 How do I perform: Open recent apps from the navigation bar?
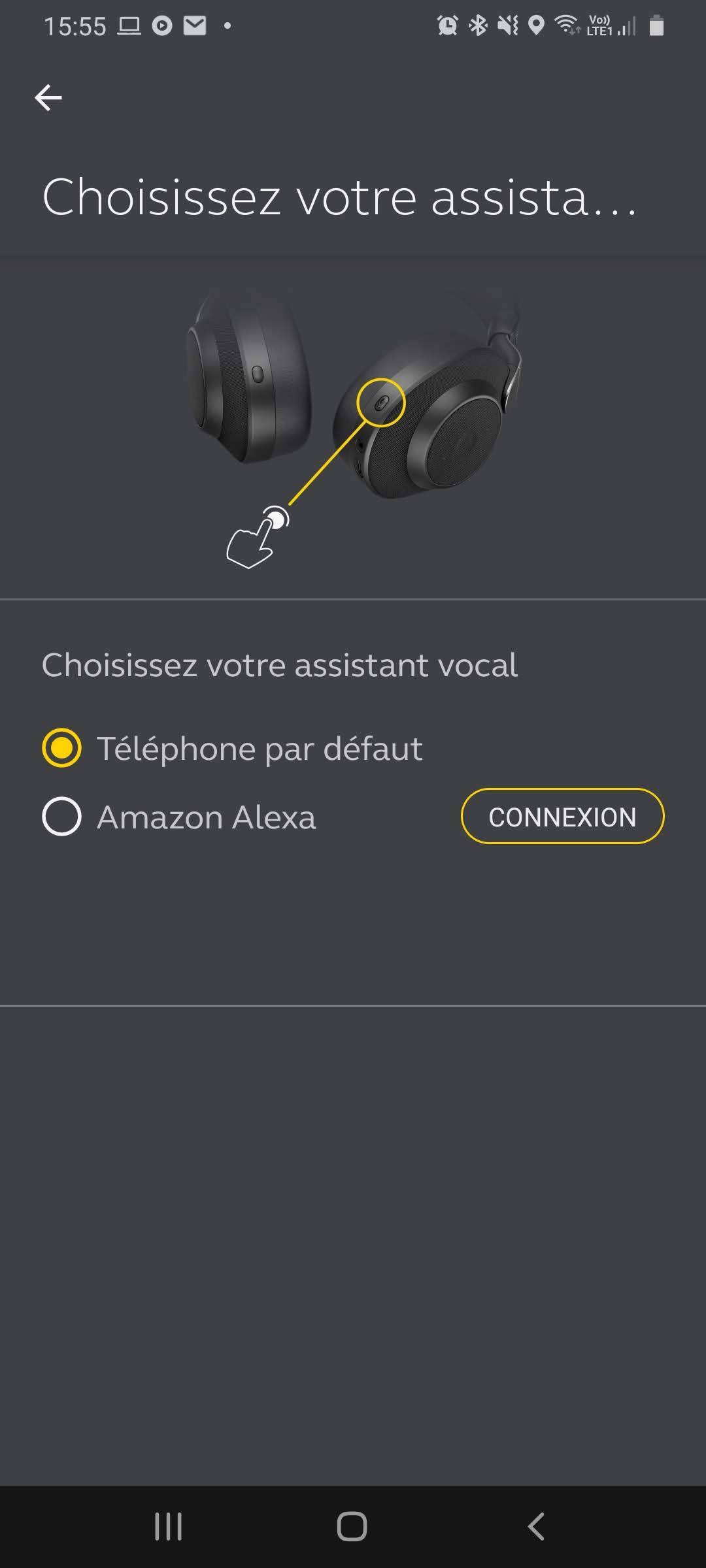tap(168, 1527)
